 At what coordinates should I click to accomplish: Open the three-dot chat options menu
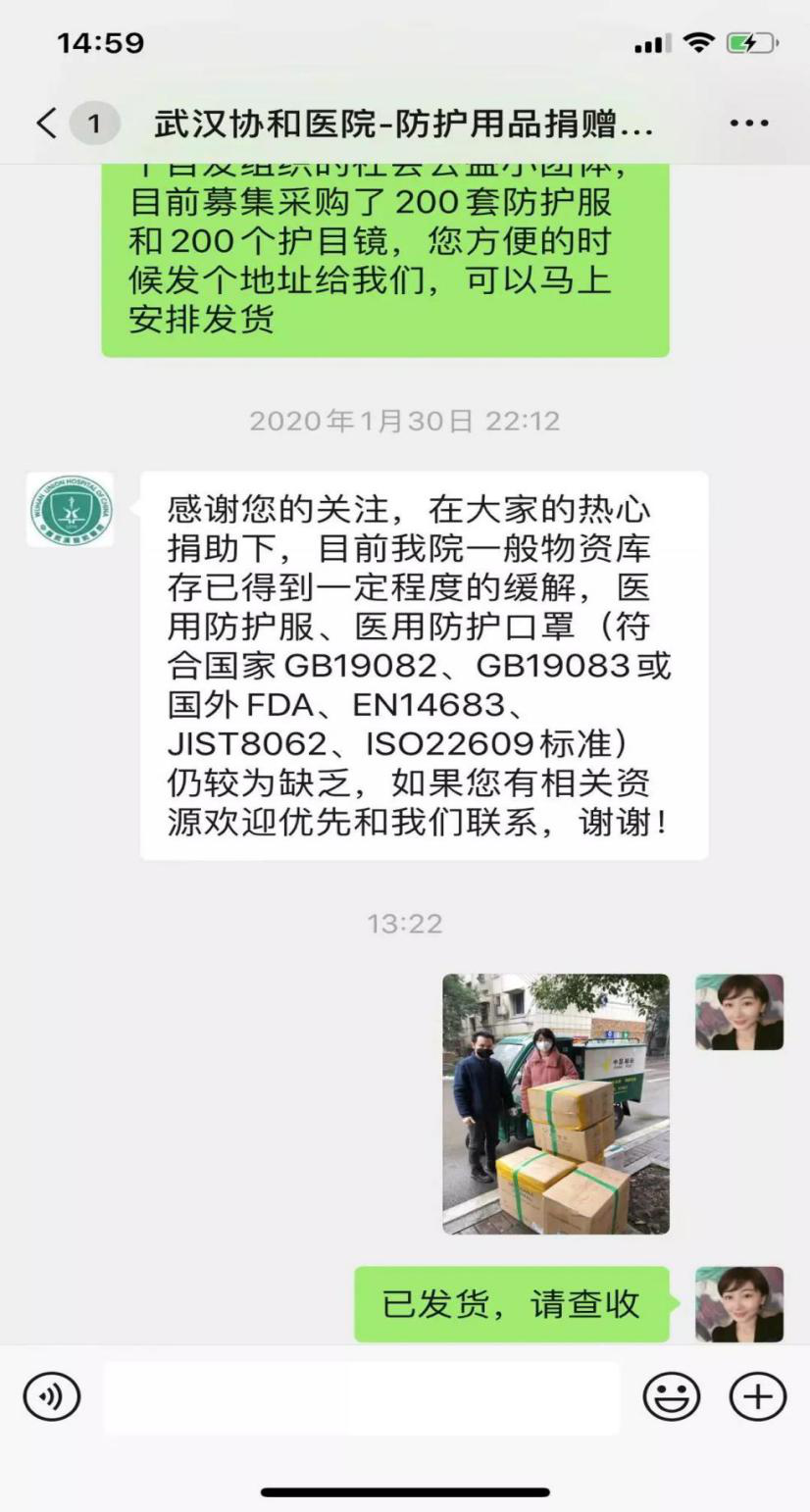point(749,124)
